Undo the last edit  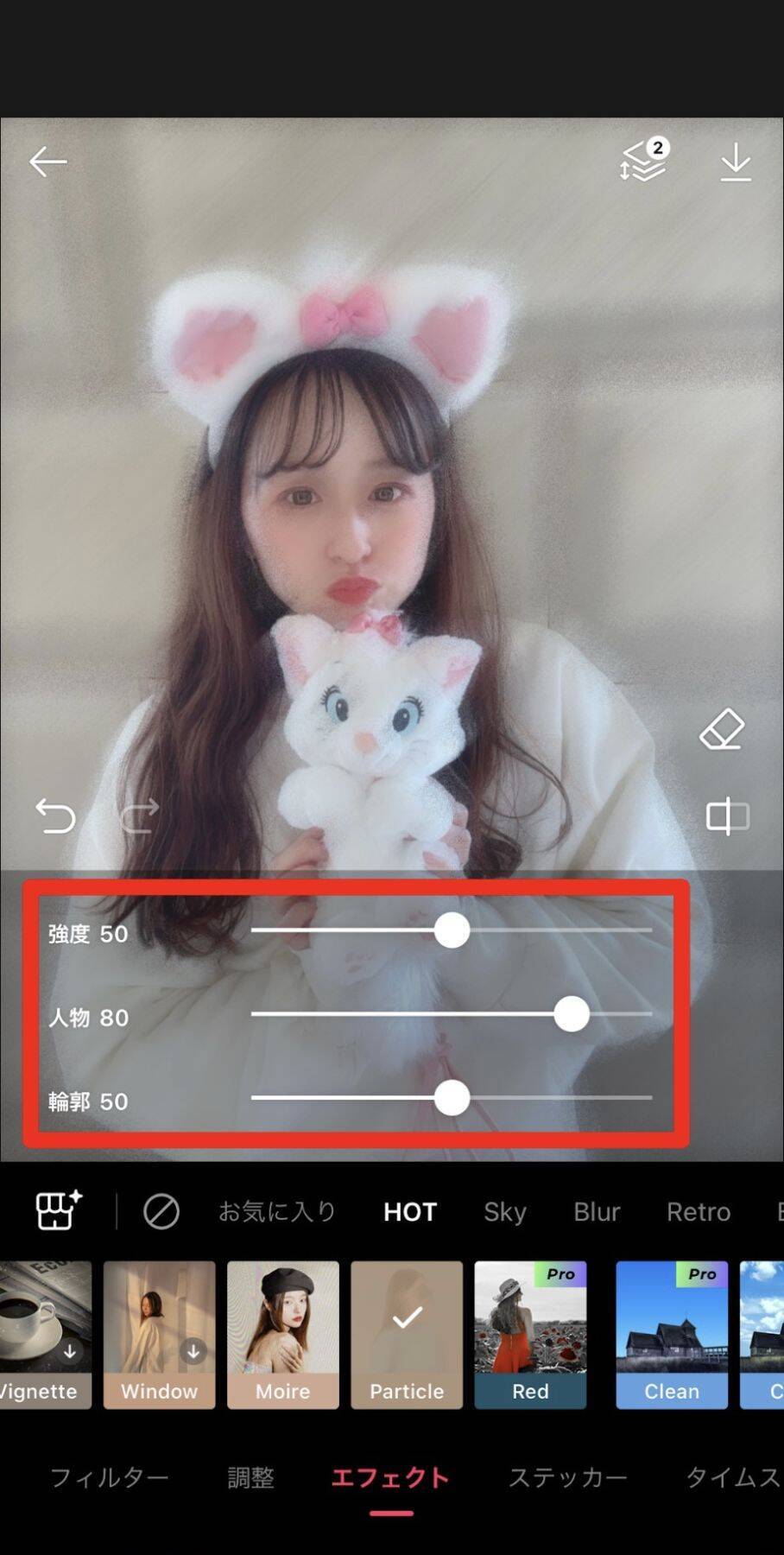pyautogui.click(x=55, y=816)
